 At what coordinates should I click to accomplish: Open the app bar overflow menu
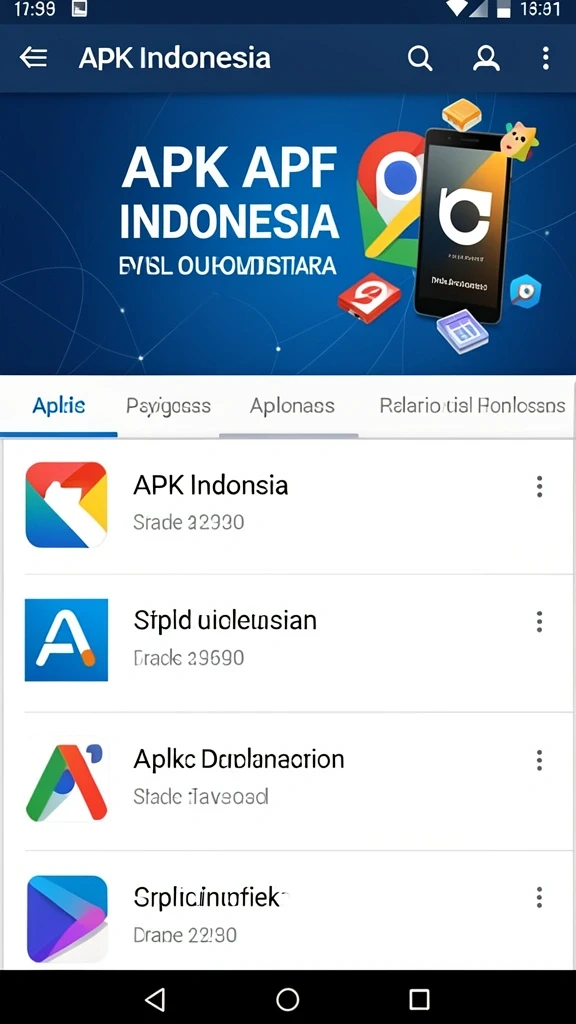click(545, 58)
